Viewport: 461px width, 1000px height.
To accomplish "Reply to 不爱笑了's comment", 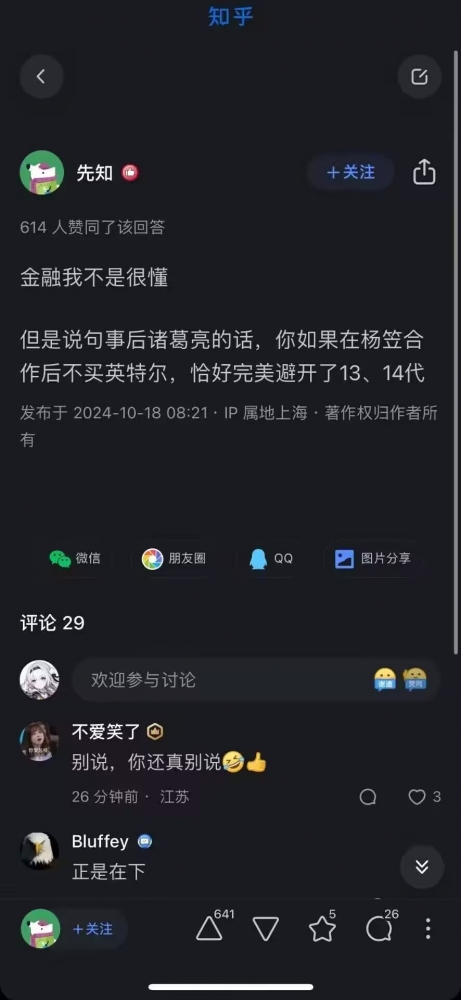I will [x=368, y=797].
